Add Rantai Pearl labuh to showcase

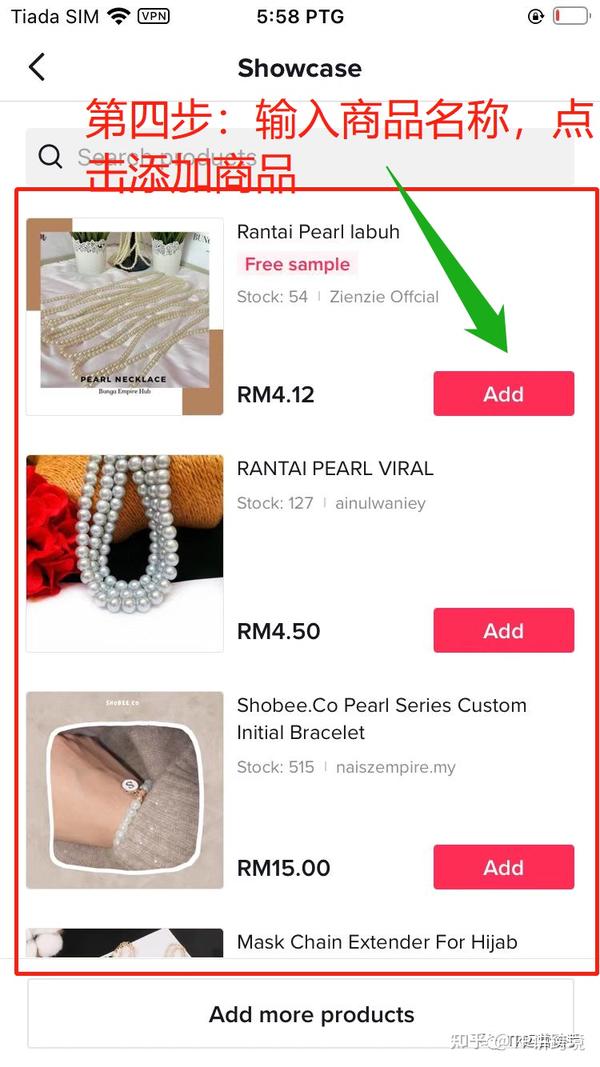point(503,394)
